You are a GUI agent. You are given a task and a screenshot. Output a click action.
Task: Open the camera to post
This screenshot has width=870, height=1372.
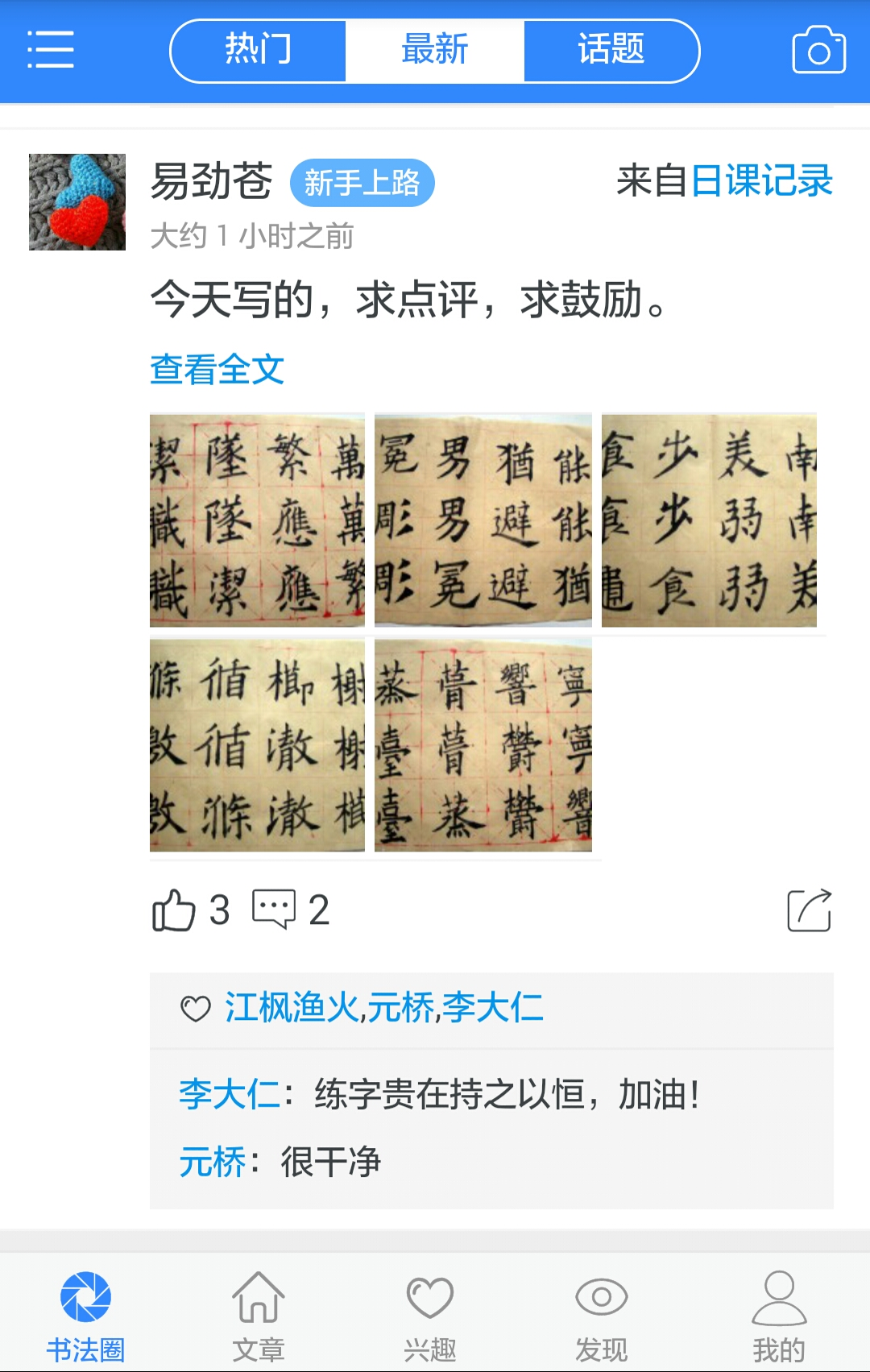[x=818, y=50]
